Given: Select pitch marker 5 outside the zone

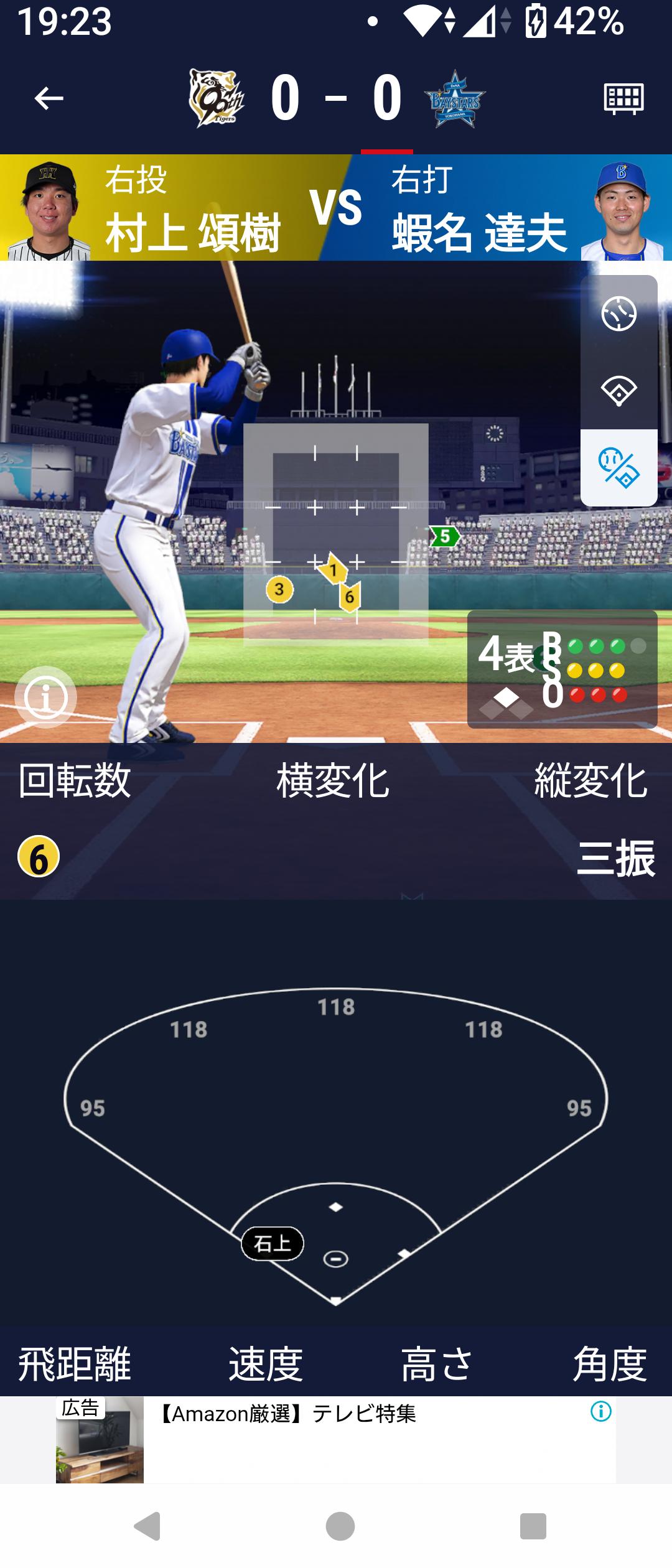Looking at the screenshot, I should [x=444, y=536].
